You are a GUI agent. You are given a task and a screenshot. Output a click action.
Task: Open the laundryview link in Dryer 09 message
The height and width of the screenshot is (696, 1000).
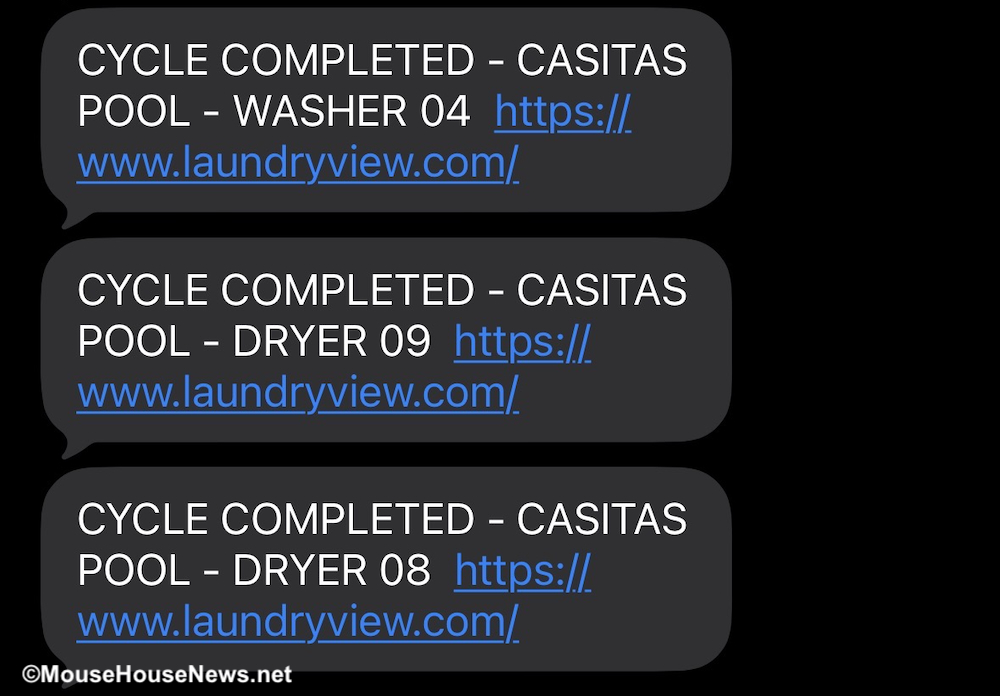pyautogui.click(x=297, y=394)
